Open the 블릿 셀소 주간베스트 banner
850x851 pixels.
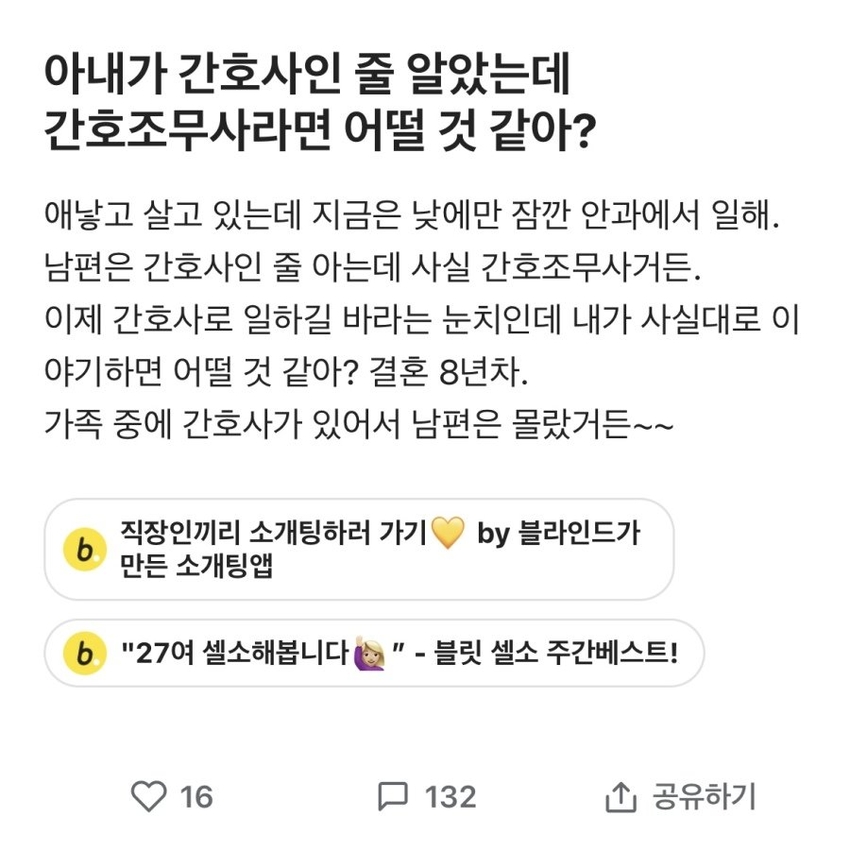click(374, 654)
